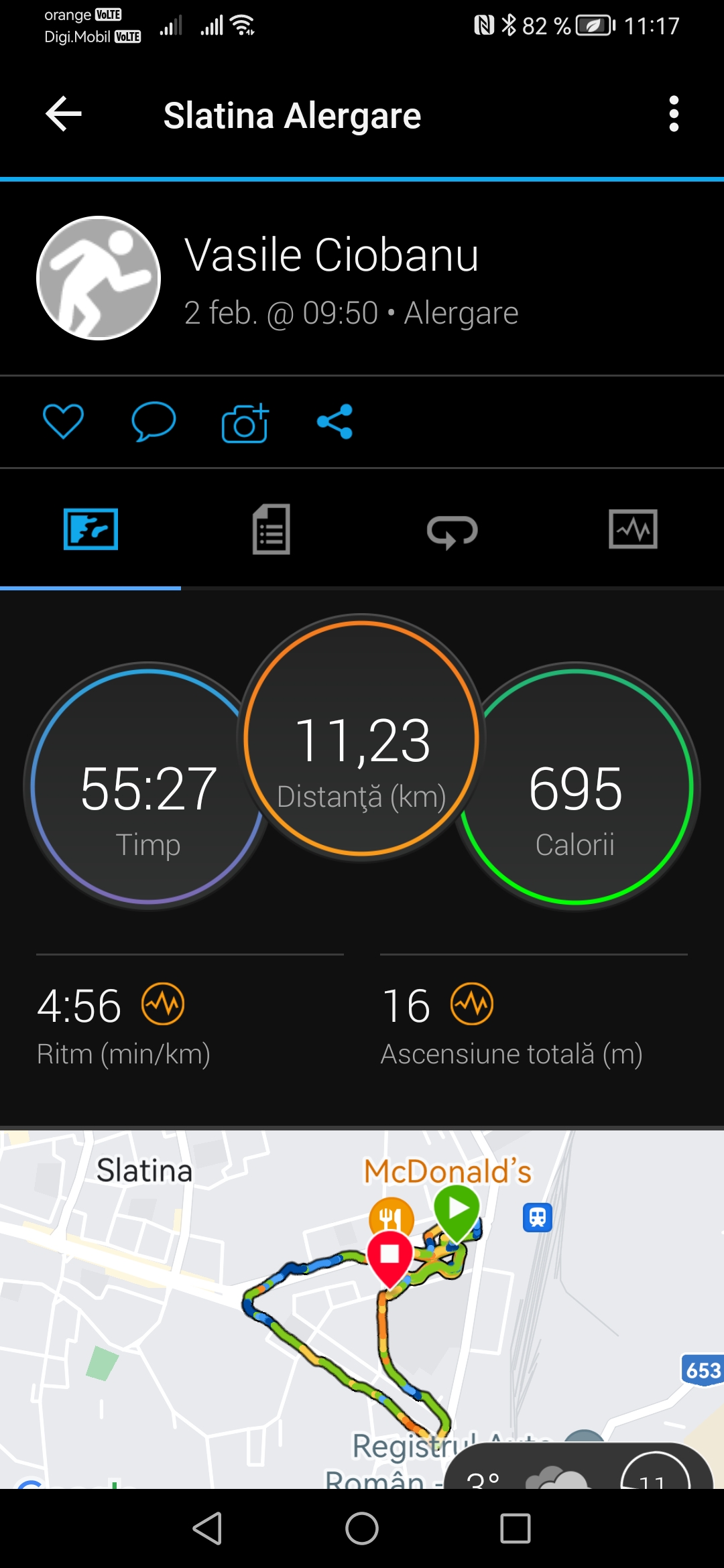Like this running activity
Screen dimensions: 724x1568
tap(63, 421)
